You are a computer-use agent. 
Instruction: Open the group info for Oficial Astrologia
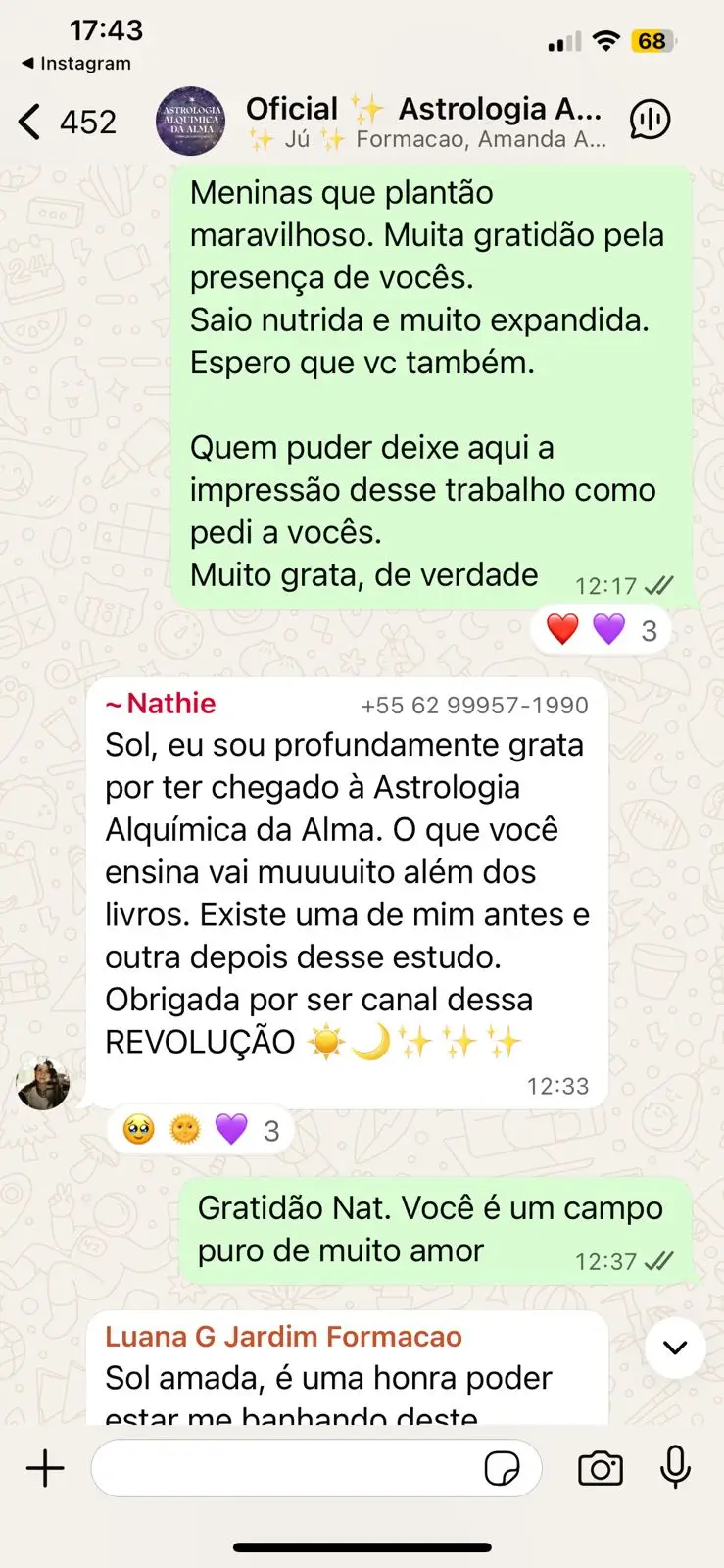pos(423,122)
